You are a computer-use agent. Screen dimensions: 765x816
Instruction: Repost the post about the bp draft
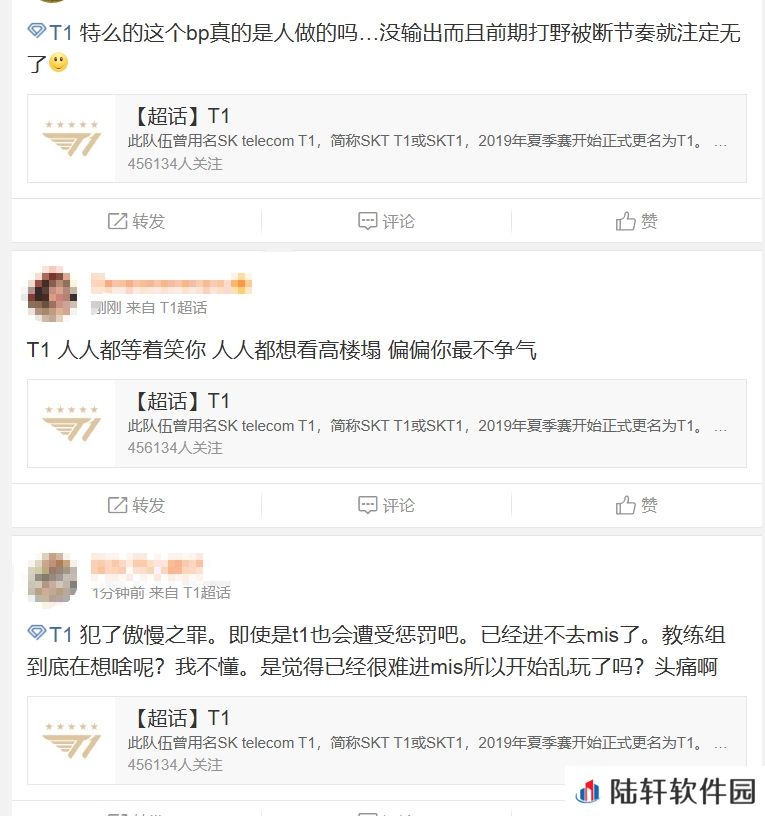[136, 221]
